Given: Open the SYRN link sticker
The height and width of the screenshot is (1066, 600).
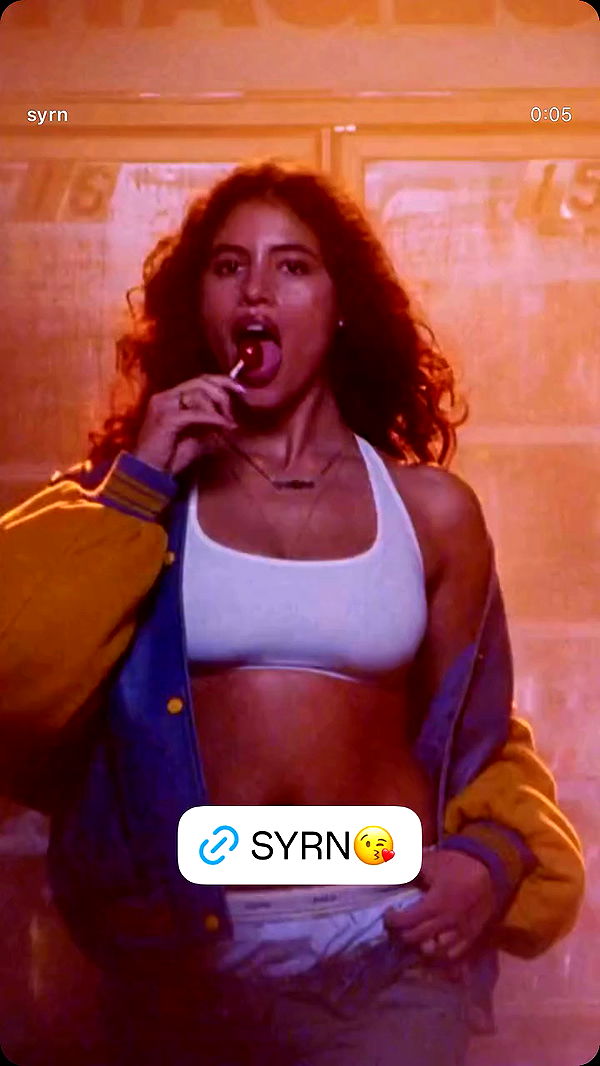Looking at the screenshot, I should point(299,845).
